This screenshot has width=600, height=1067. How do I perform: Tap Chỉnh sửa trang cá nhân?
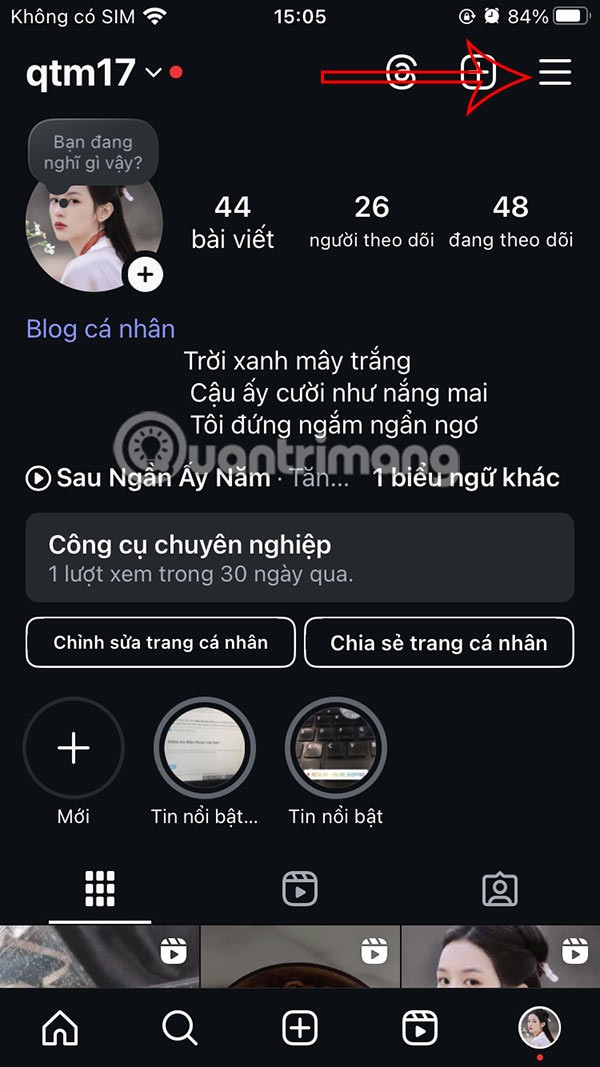[160, 642]
